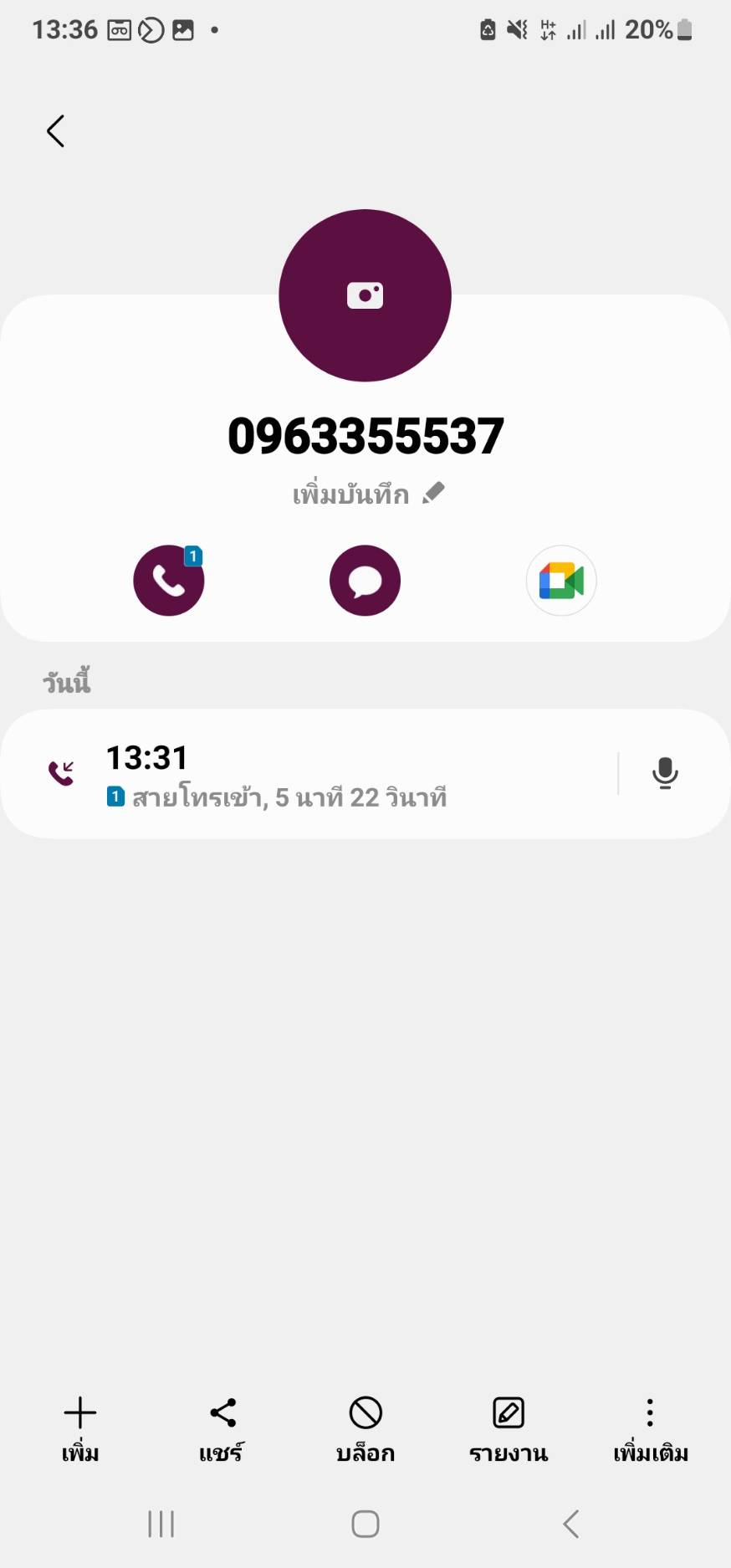Open more options under เพิ่มเติม
The height and width of the screenshot is (1568, 731).
[651, 1430]
